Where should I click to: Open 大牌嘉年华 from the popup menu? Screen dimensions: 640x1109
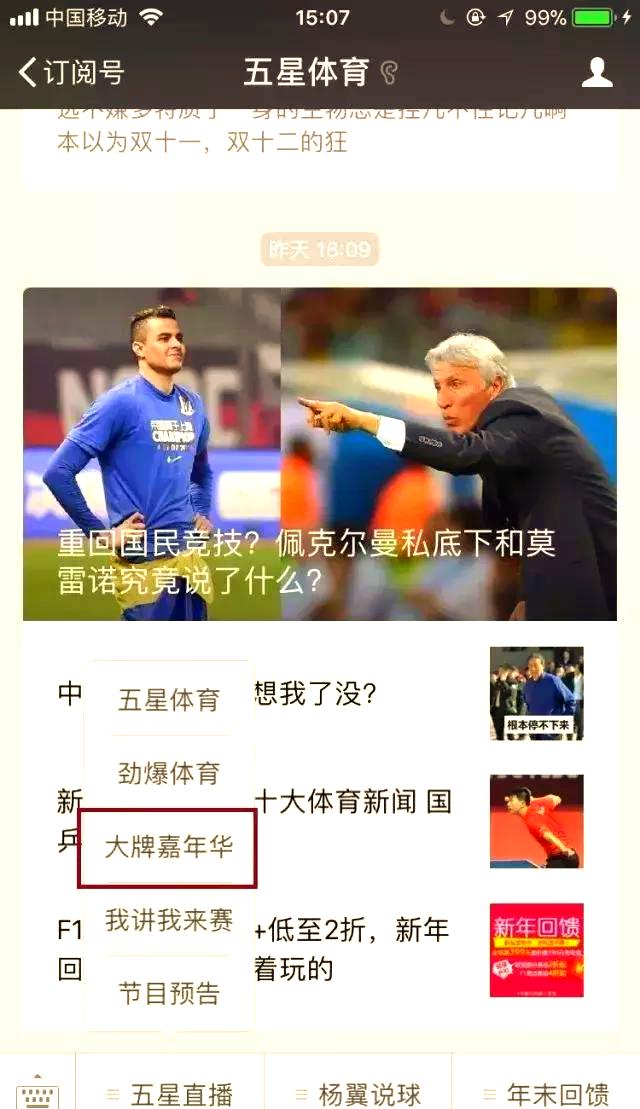tap(168, 848)
